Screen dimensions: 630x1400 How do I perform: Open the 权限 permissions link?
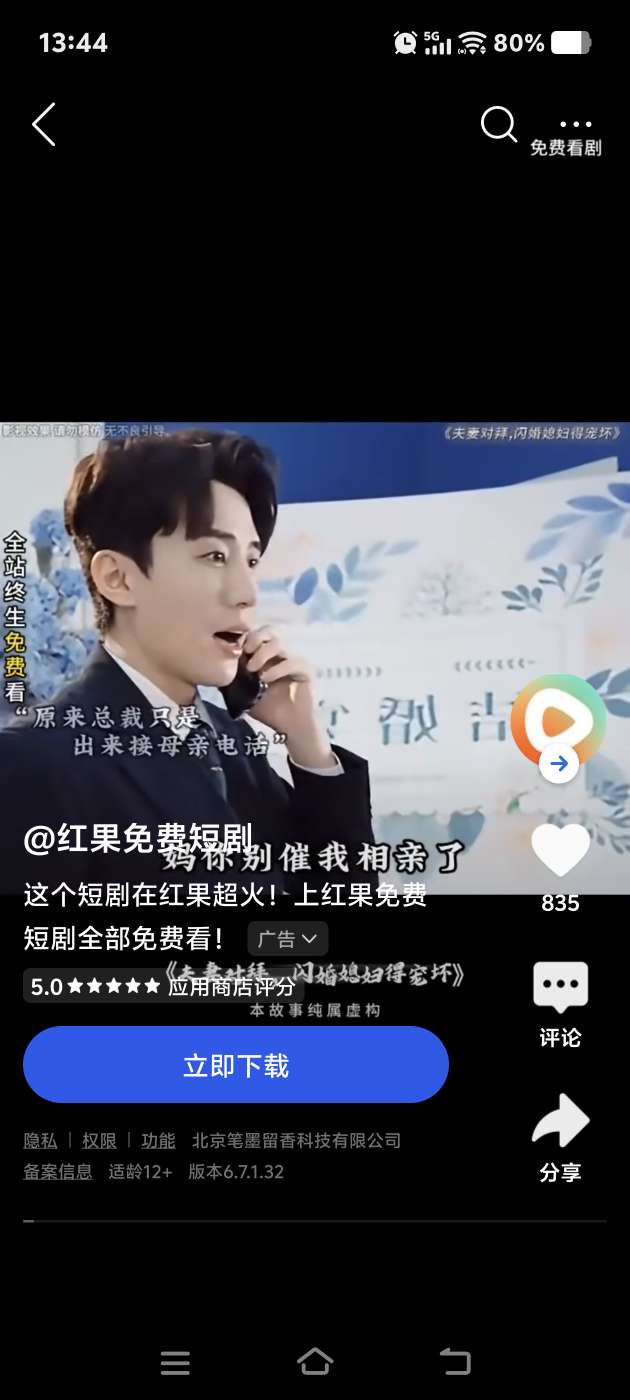coord(99,1141)
